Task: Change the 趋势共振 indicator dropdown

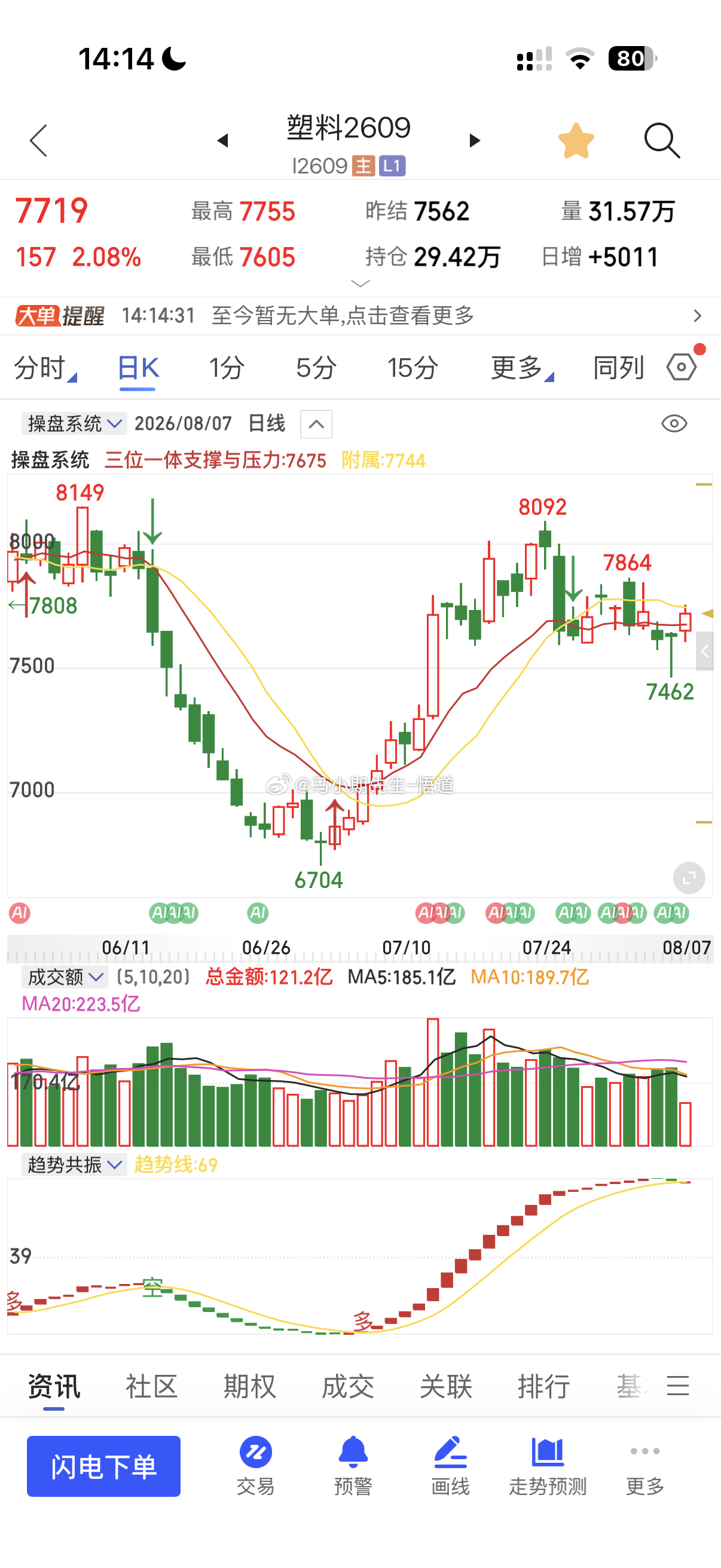Action: pyautogui.click(x=74, y=1165)
